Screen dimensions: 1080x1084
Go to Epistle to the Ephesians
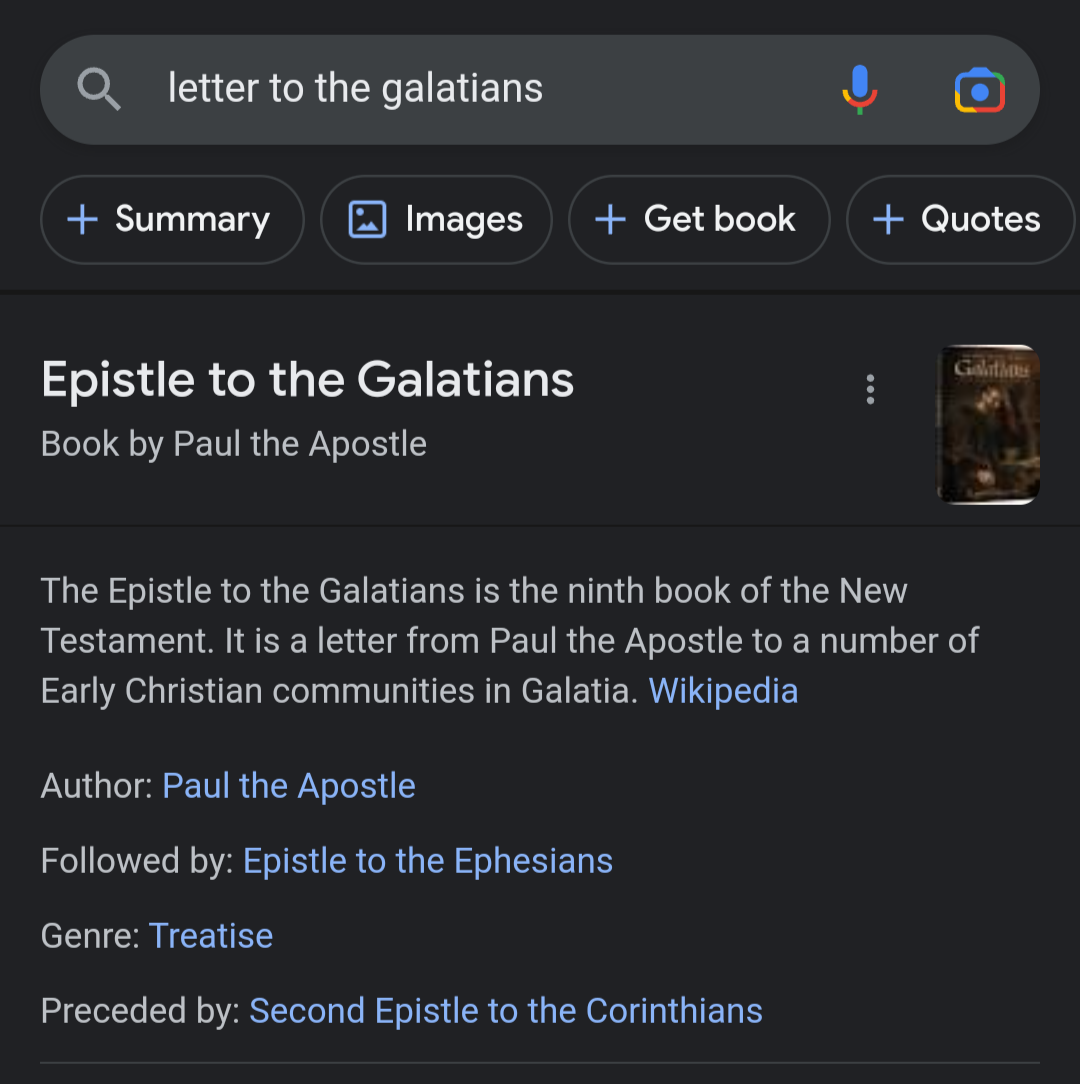428,861
